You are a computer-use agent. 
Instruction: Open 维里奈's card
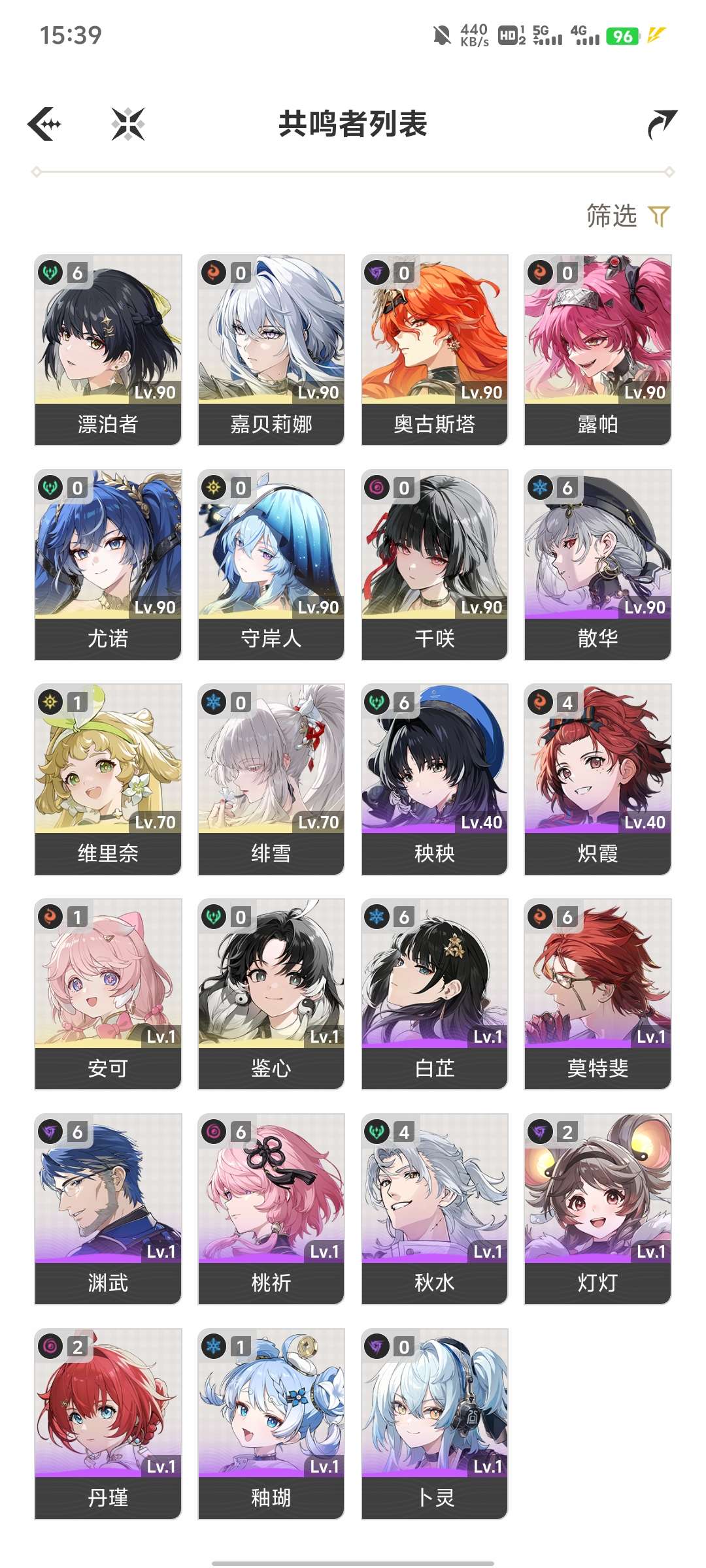[108, 779]
